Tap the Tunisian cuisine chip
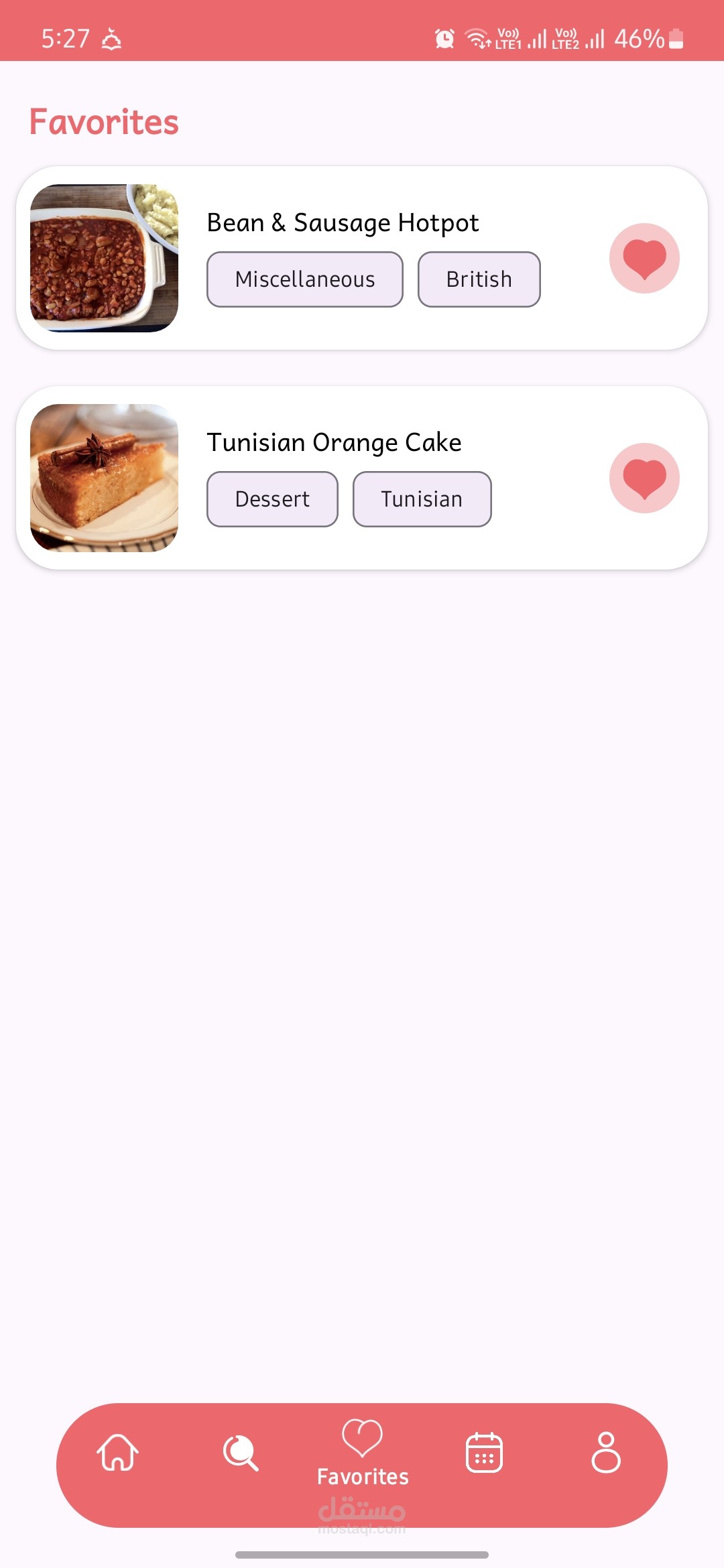 [x=422, y=499]
